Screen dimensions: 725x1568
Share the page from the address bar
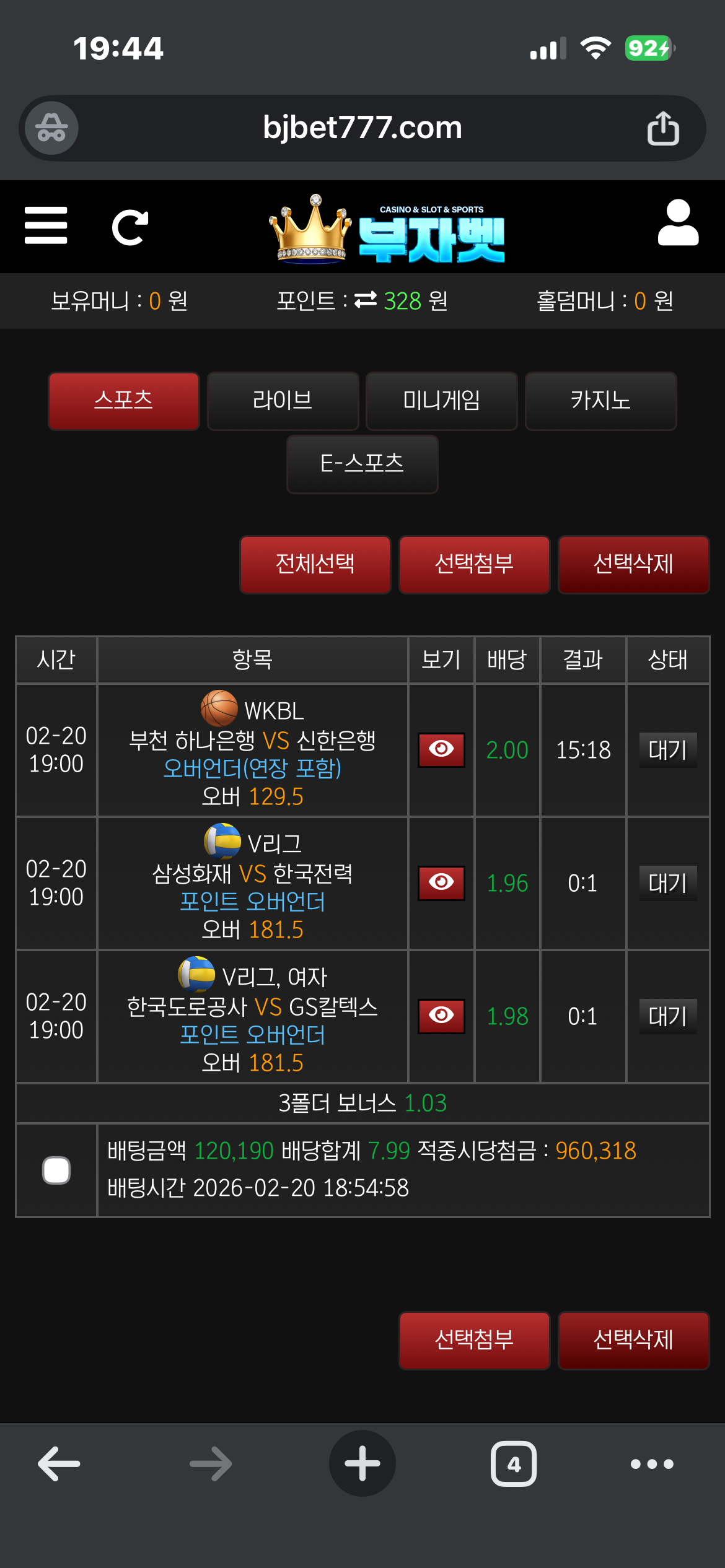click(663, 128)
